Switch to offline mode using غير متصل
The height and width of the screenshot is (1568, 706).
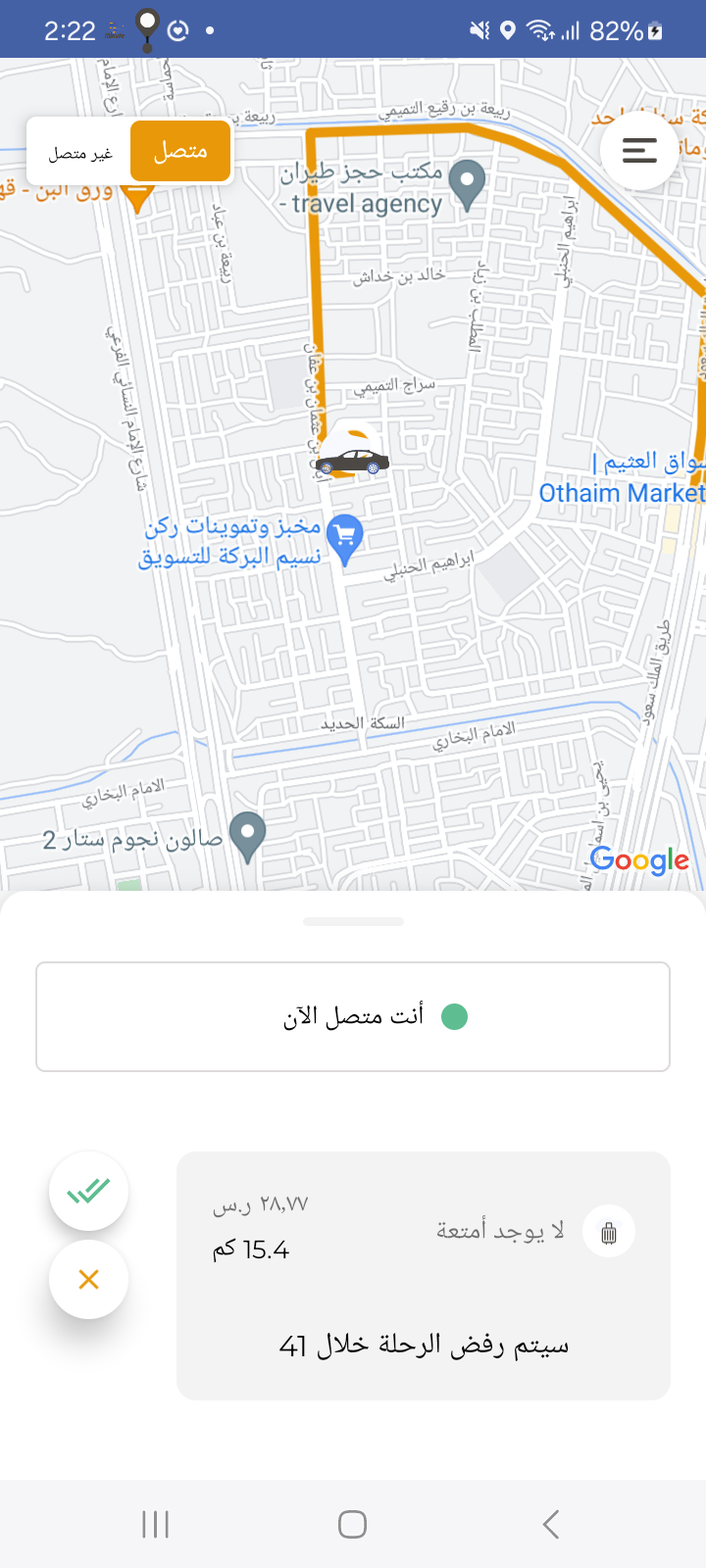click(x=80, y=152)
